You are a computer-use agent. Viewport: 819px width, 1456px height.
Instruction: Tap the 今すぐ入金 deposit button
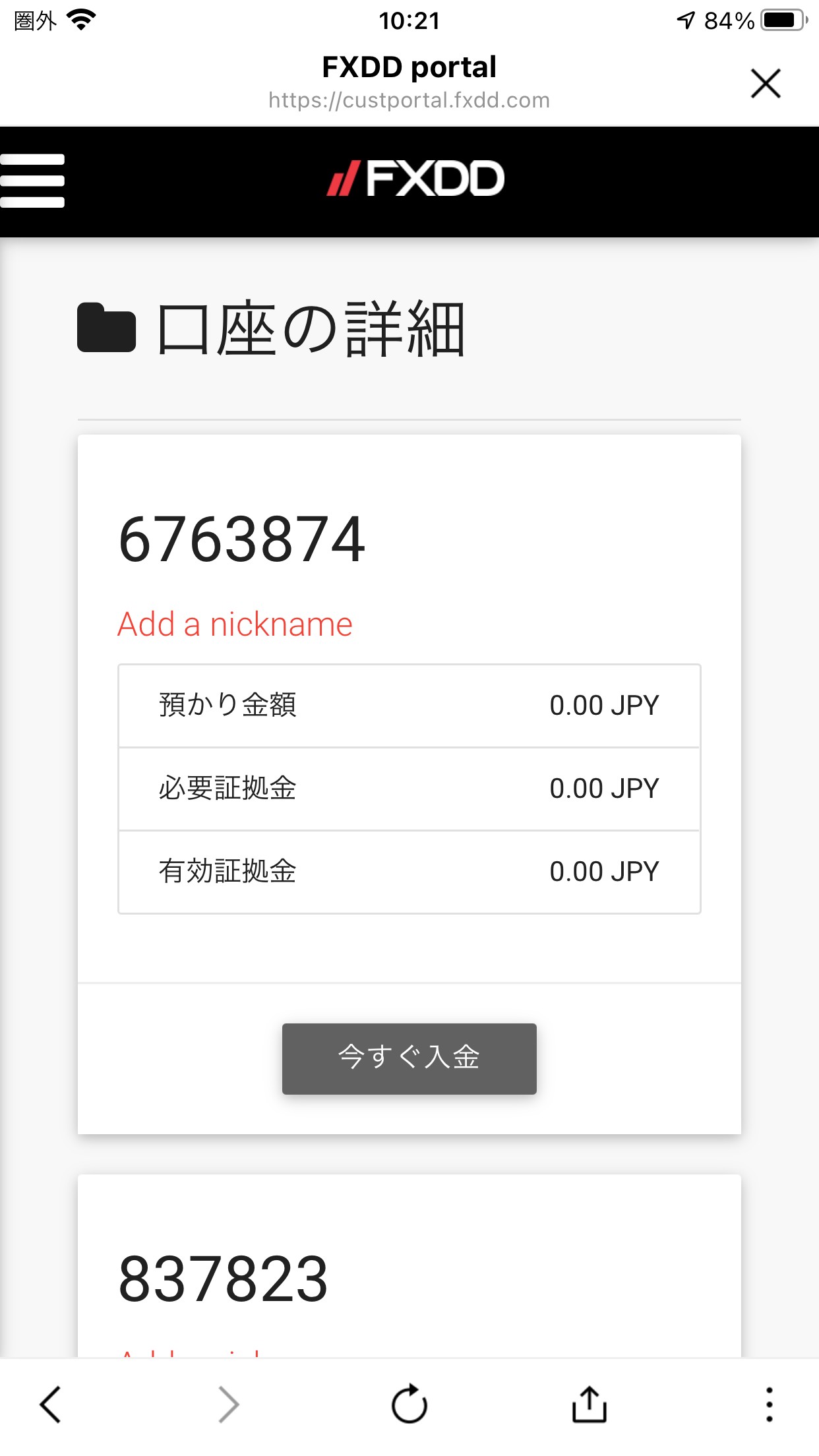(409, 1058)
